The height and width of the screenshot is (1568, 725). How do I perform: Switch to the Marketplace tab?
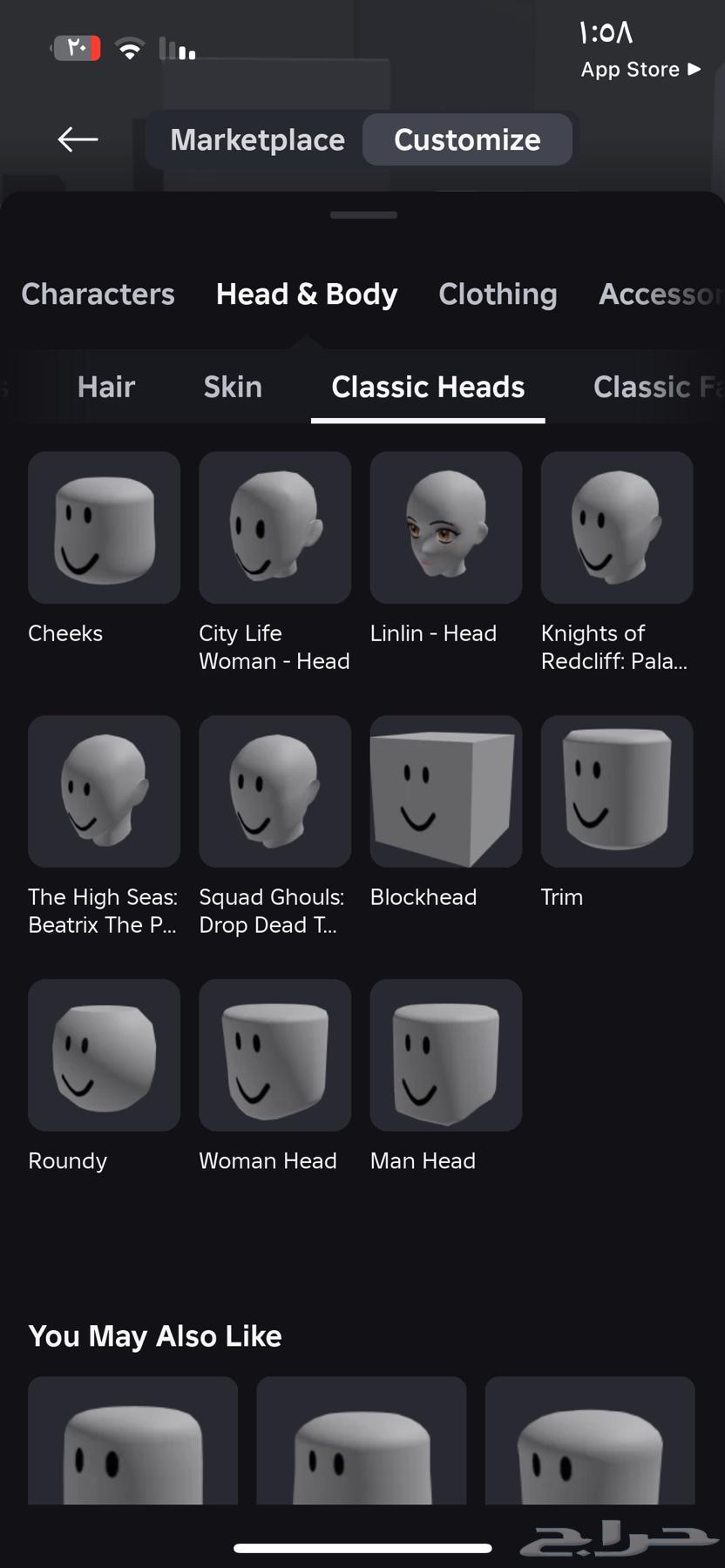tap(257, 139)
